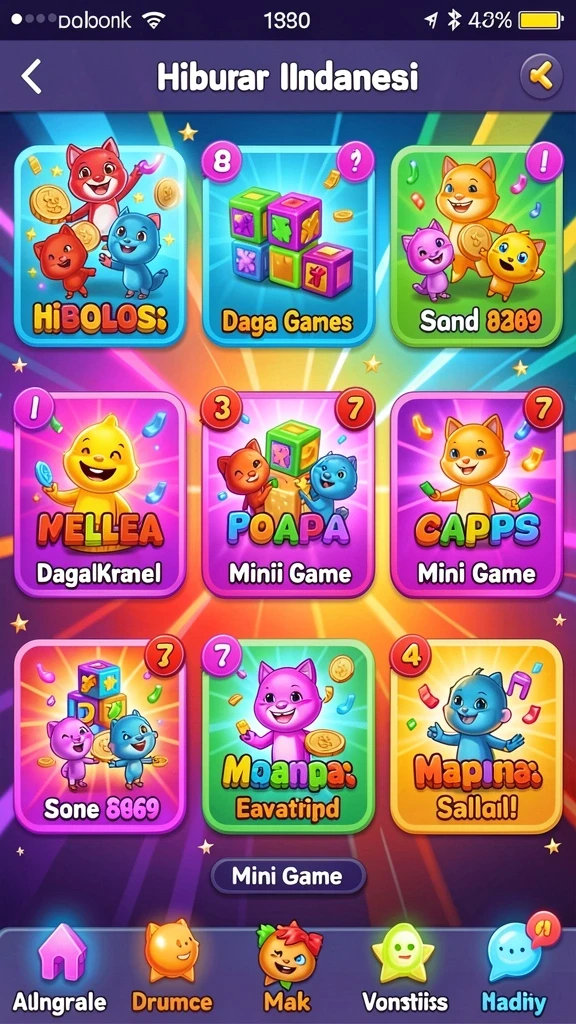The width and height of the screenshot is (576, 1024).
Task: Open the HiBOLOS game card
Action: tap(100, 246)
